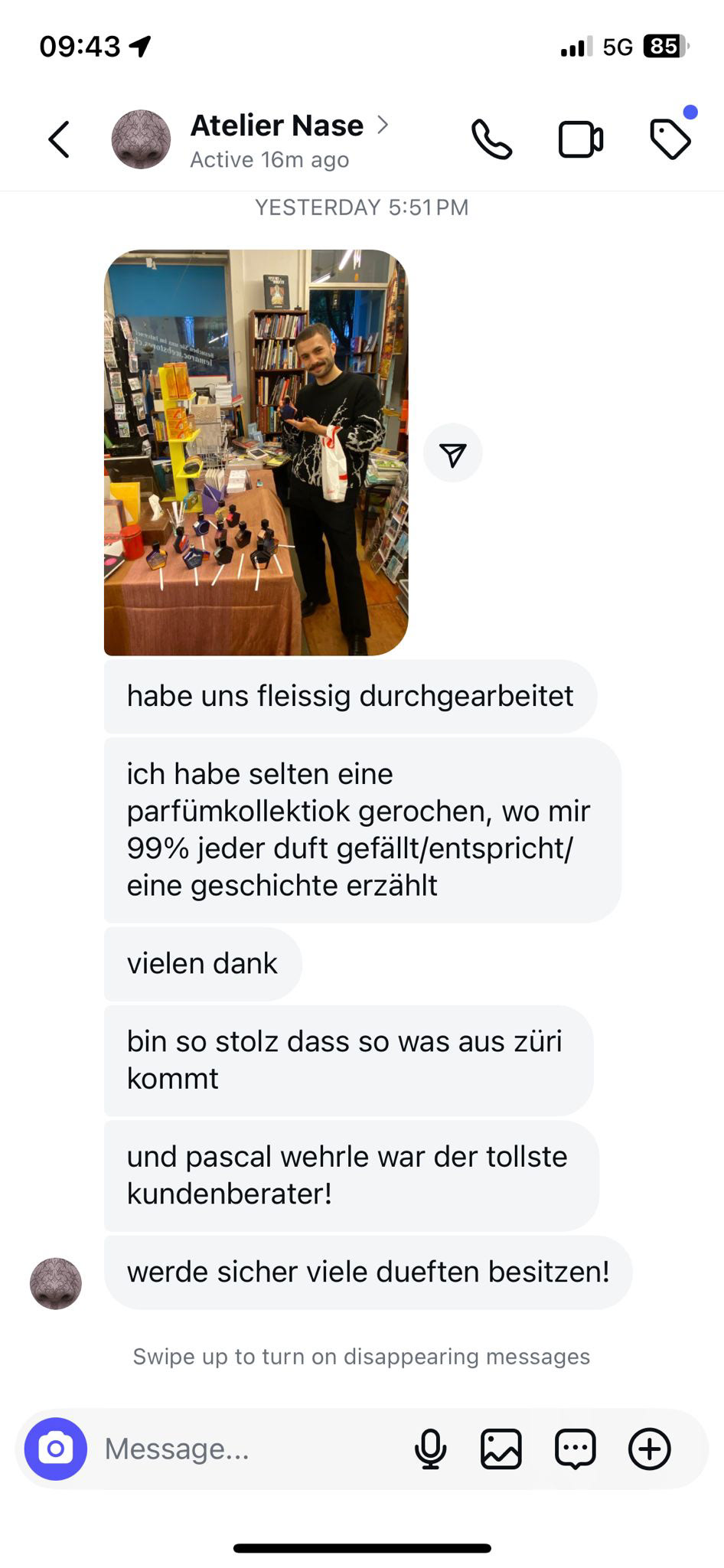The width and height of the screenshot is (724, 1568).
Task: Start a video call with Atelier Nase
Action: click(581, 139)
